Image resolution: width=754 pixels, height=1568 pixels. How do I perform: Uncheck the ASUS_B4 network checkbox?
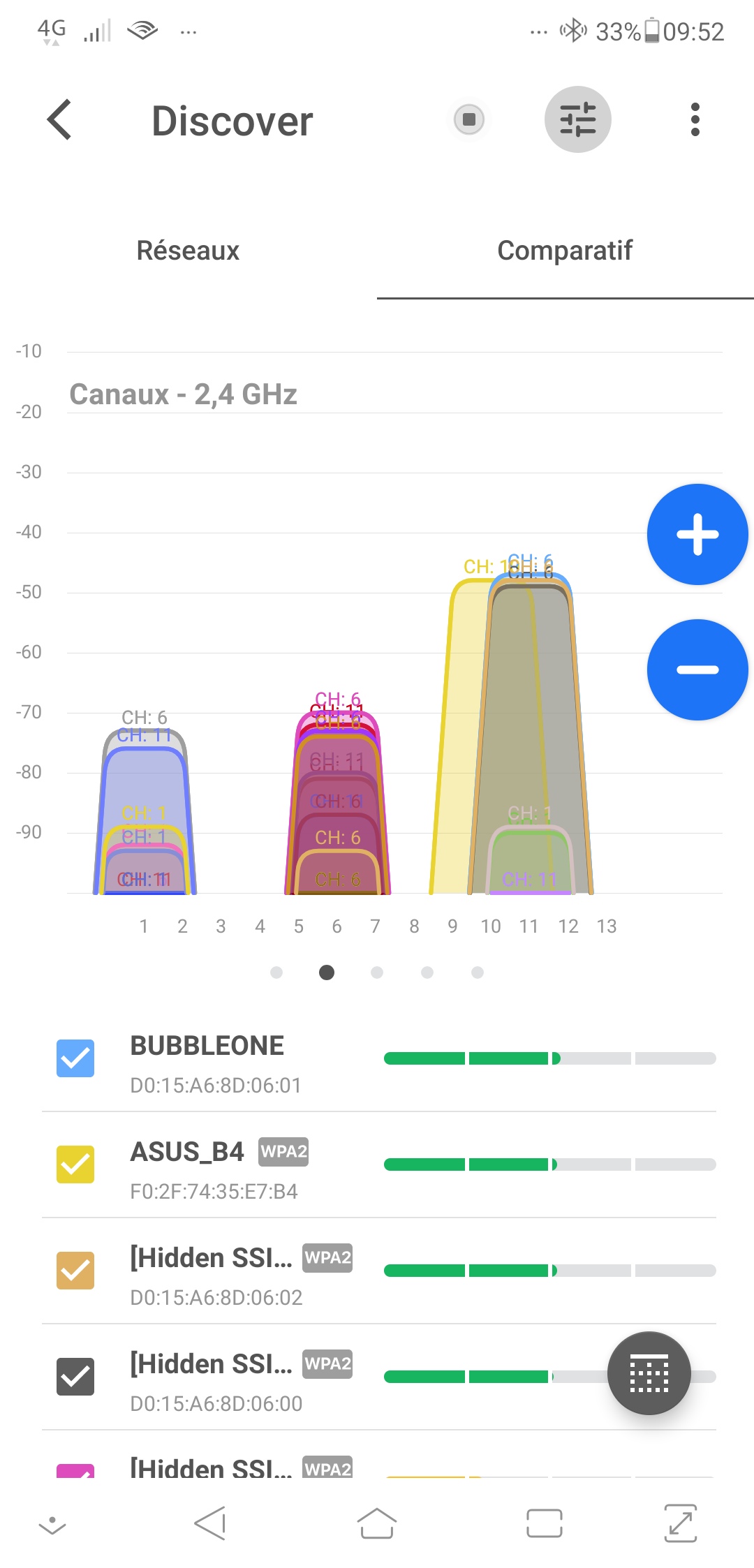(75, 1164)
